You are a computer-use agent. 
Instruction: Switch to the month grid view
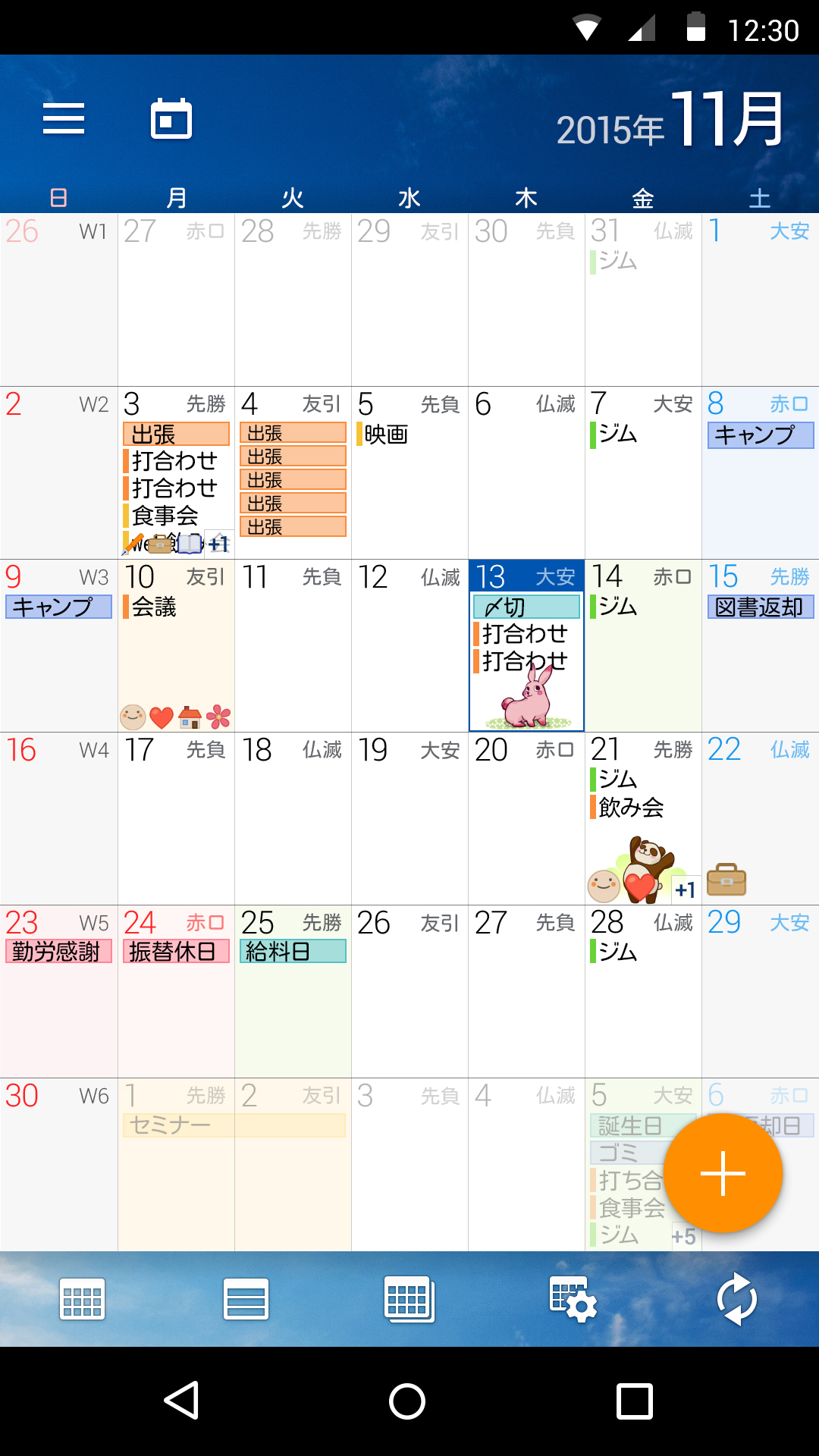[82, 1300]
